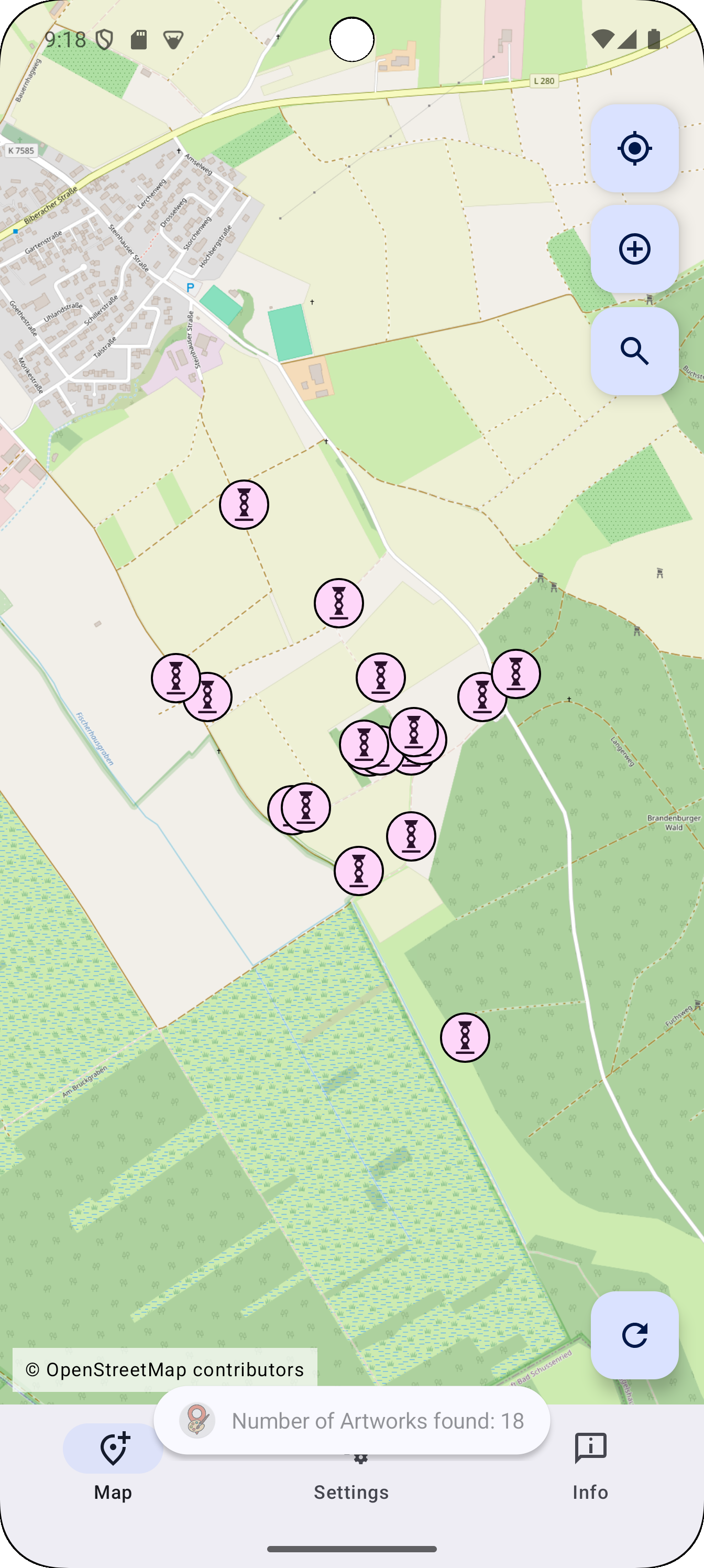Tap the add point crosshair button
704x1568 pixels.
pos(635,249)
